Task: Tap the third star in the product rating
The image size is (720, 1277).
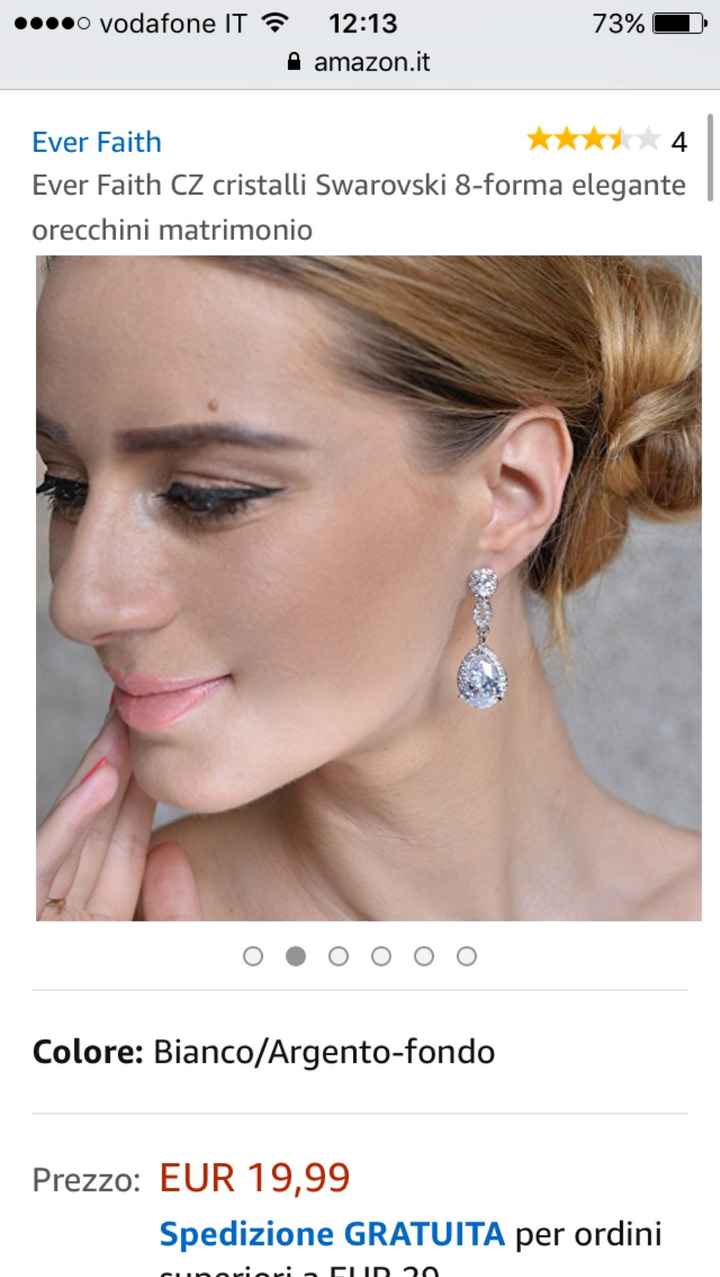Action: tap(594, 141)
